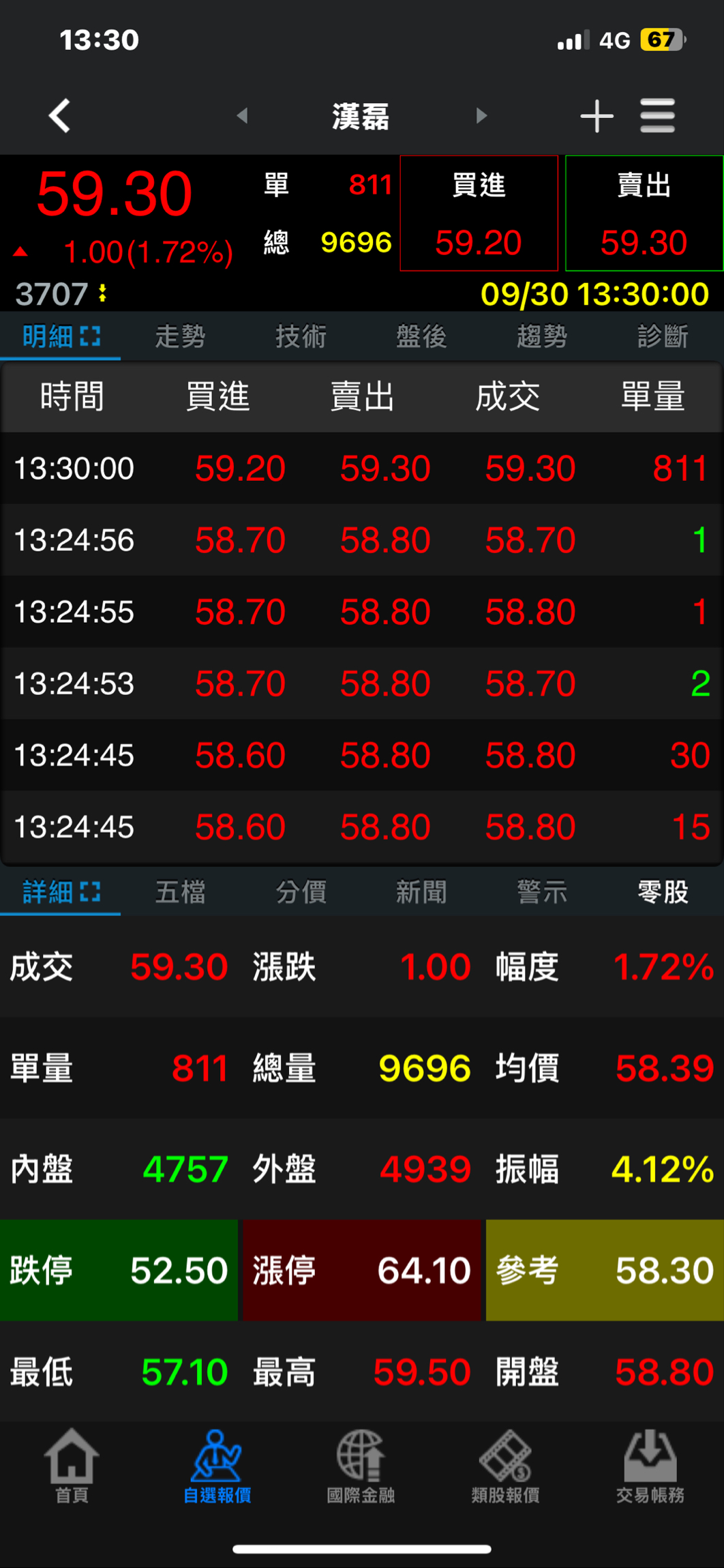Screen dimensions: 724x1568
Task: Tap the 買進 buy box at 59.20
Action: pyautogui.click(x=479, y=213)
